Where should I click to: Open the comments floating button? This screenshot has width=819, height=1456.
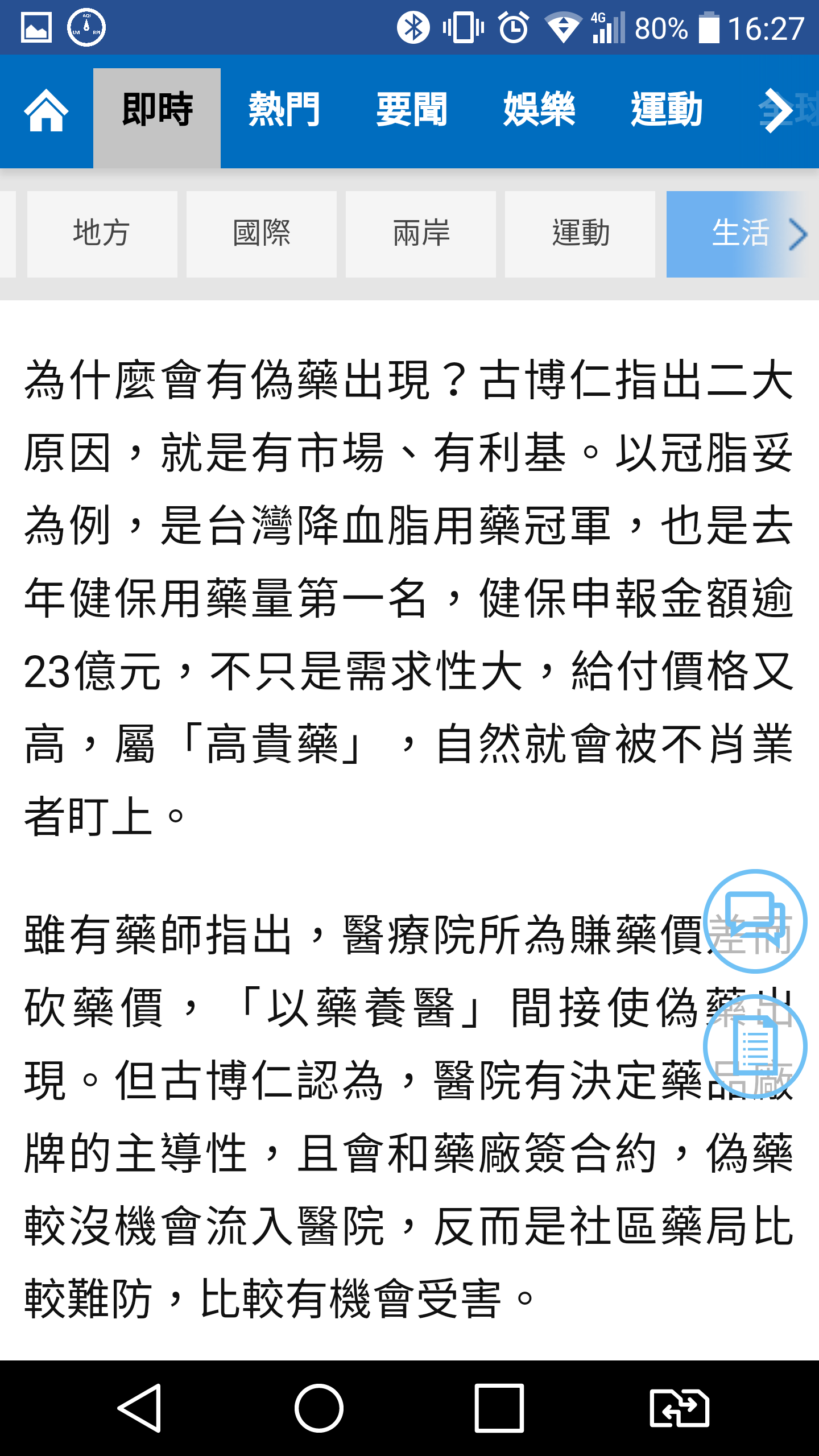point(755,921)
